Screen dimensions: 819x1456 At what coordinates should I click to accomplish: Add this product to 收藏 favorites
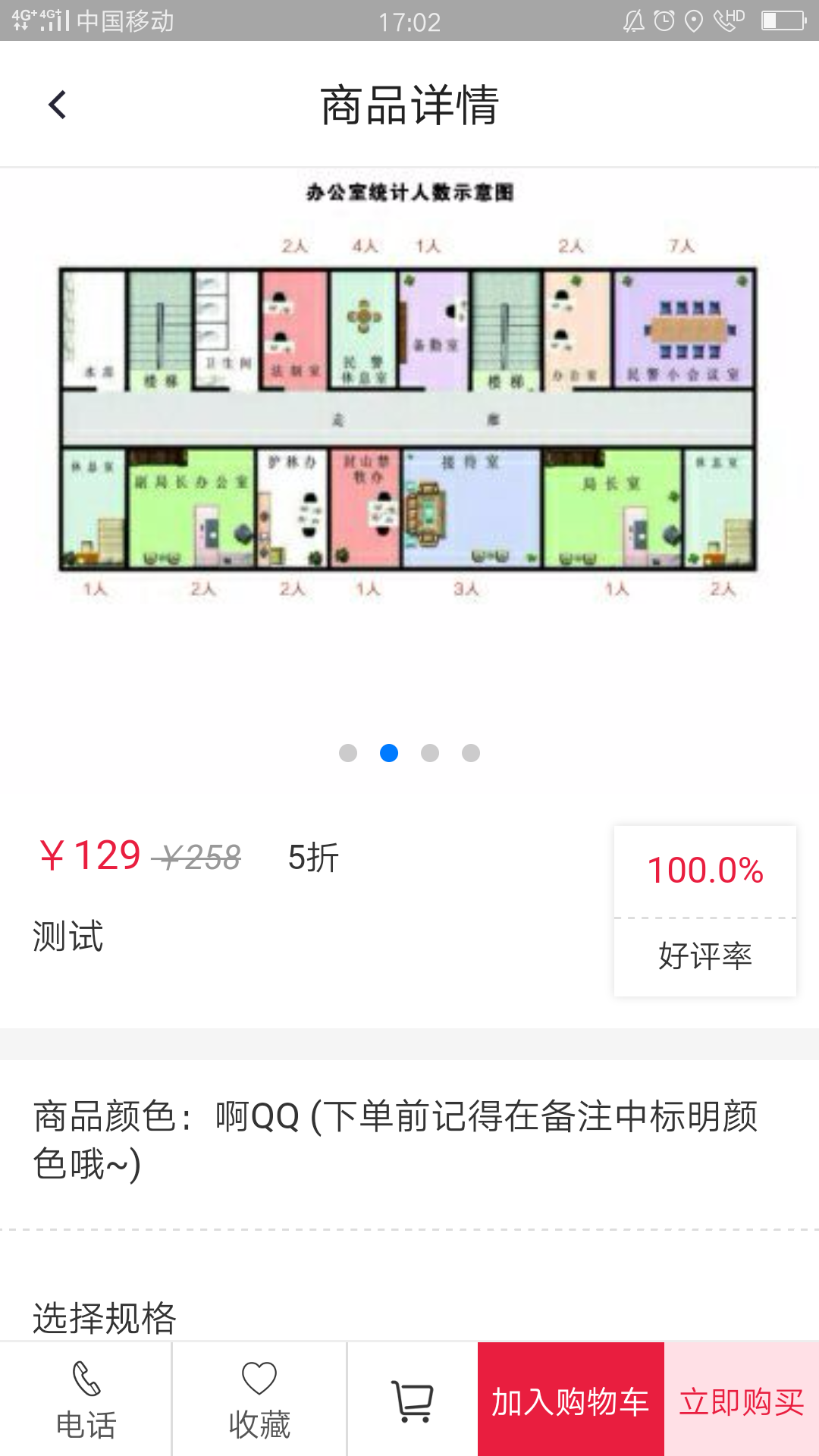pyautogui.click(x=259, y=1400)
